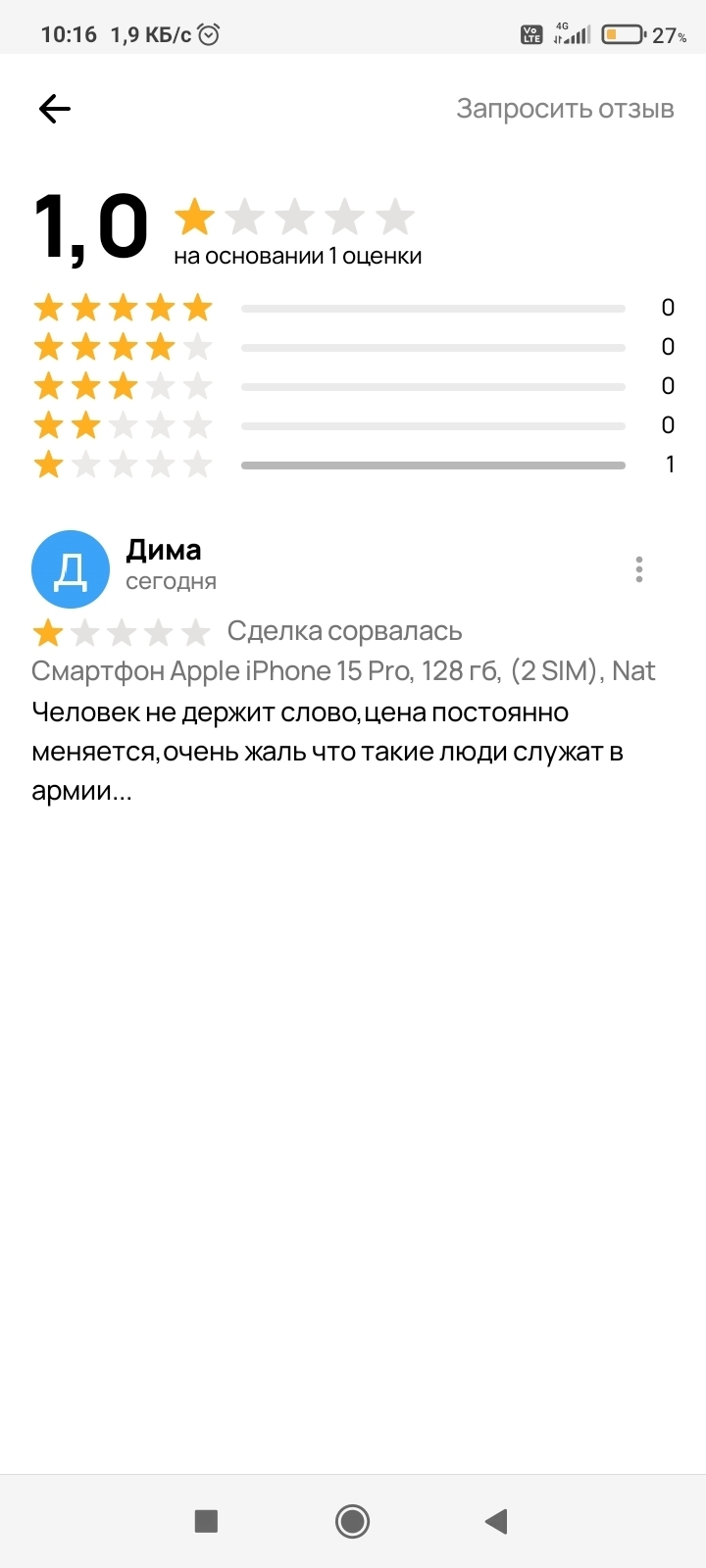Open the three-dot menu on Дима's review
706x1568 pixels.
tap(638, 569)
